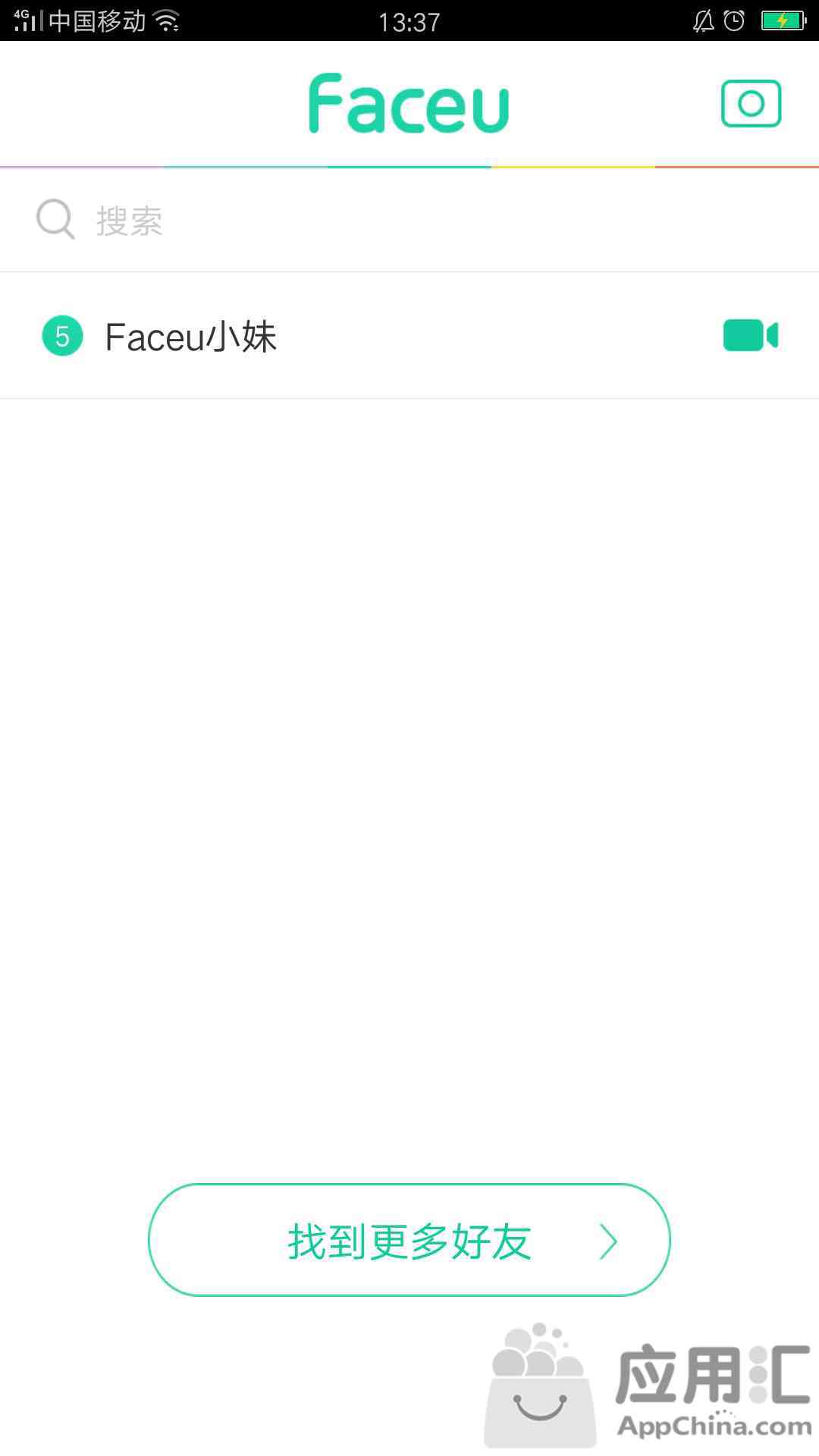Tap the 找到更多好友 button

pos(409,1240)
